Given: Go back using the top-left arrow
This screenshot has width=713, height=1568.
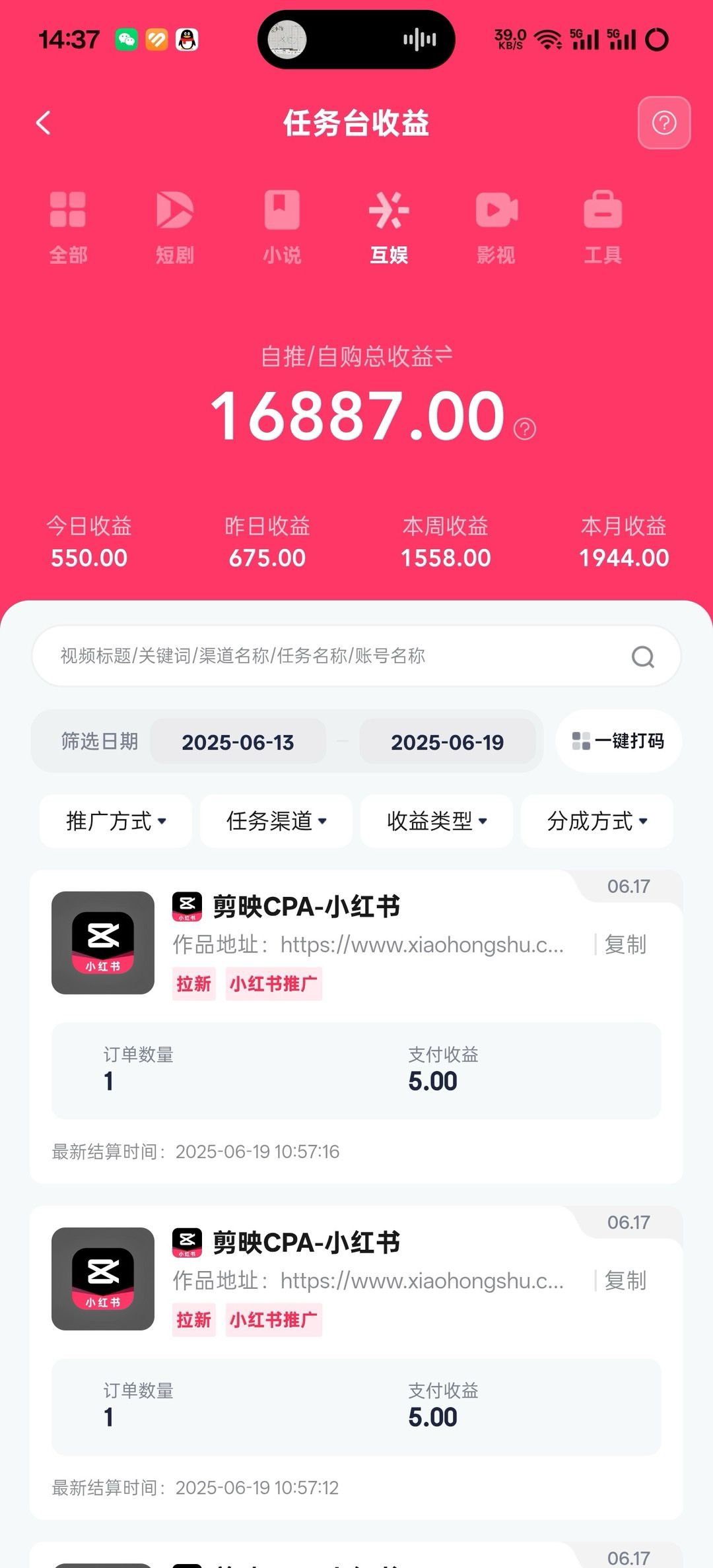Looking at the screenshot, I should click(44, 123).
